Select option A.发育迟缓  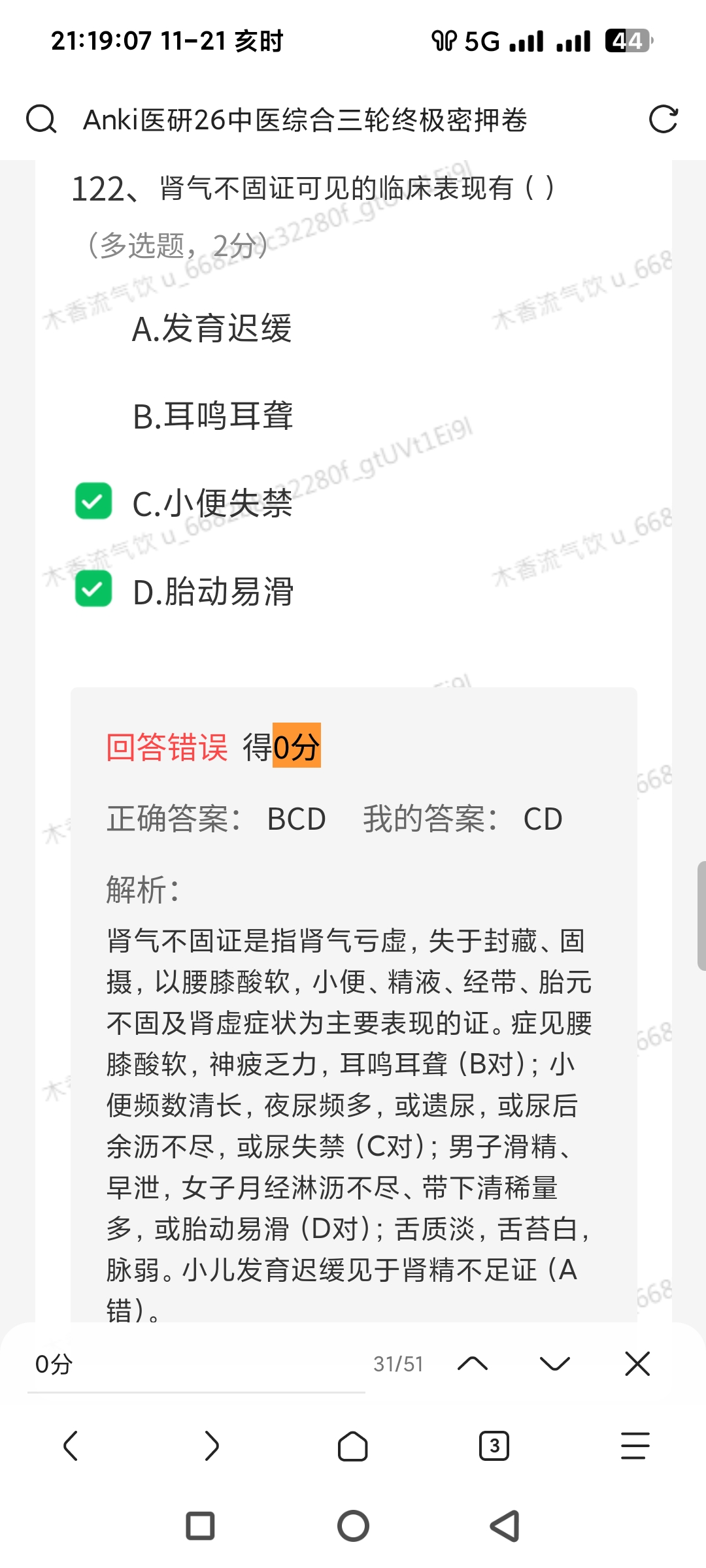tap(211, 328)
